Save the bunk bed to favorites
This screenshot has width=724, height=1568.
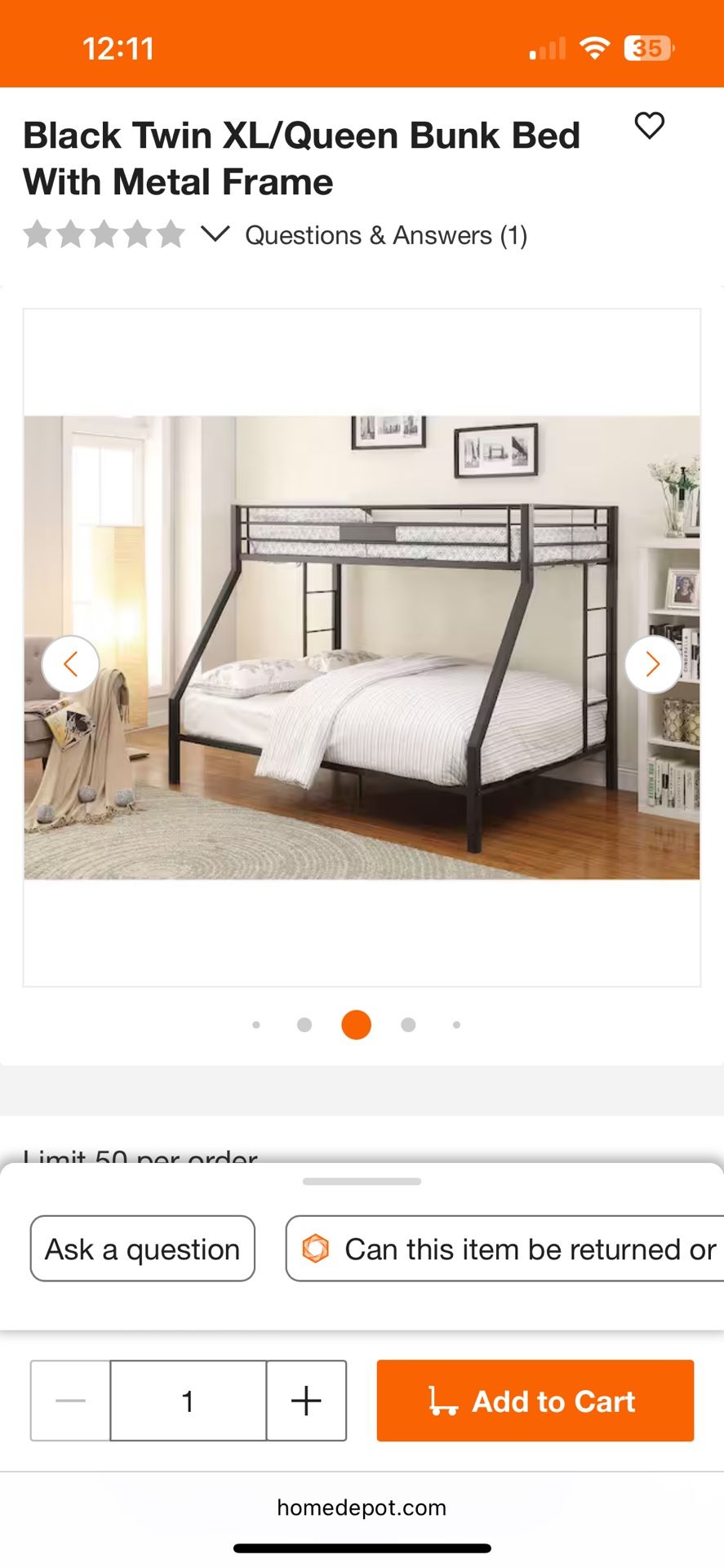click(x=650, y=126)
